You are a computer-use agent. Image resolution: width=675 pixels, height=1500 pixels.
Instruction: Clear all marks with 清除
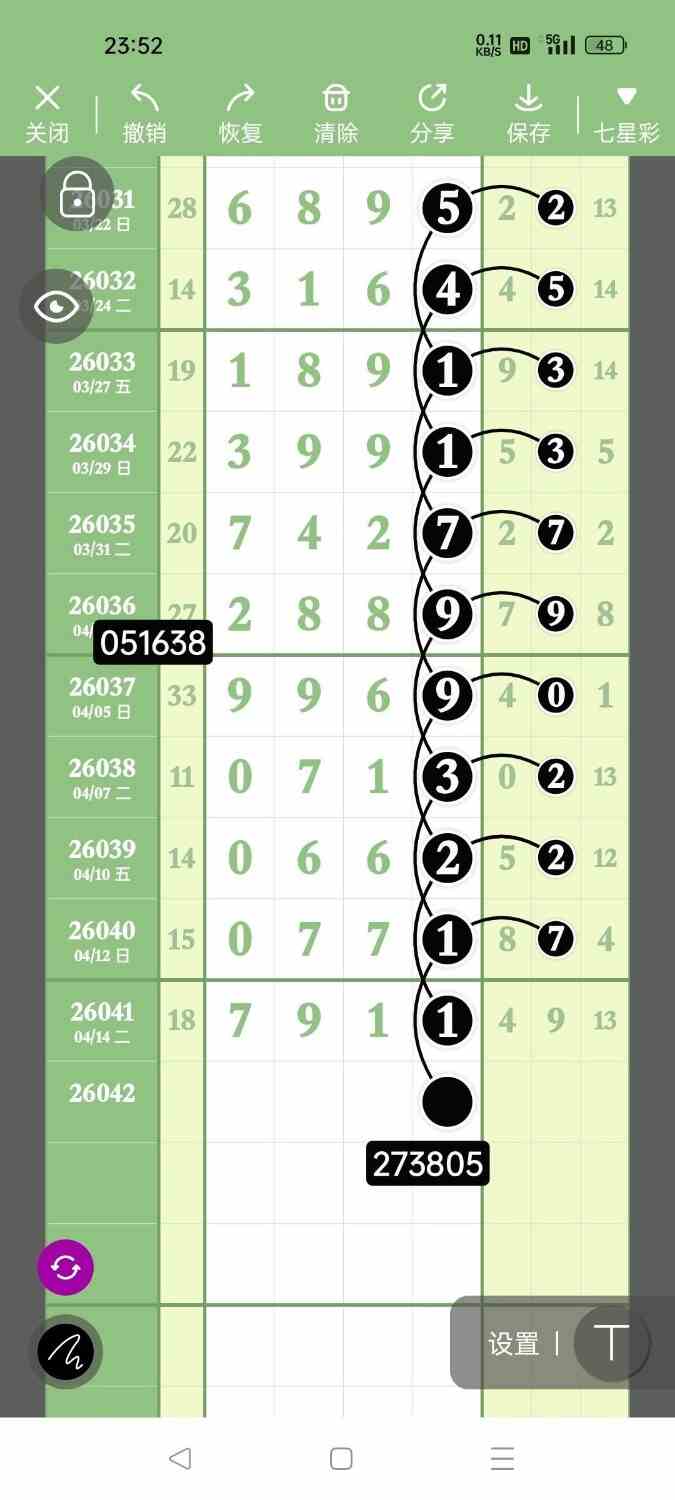pos(336,114)
